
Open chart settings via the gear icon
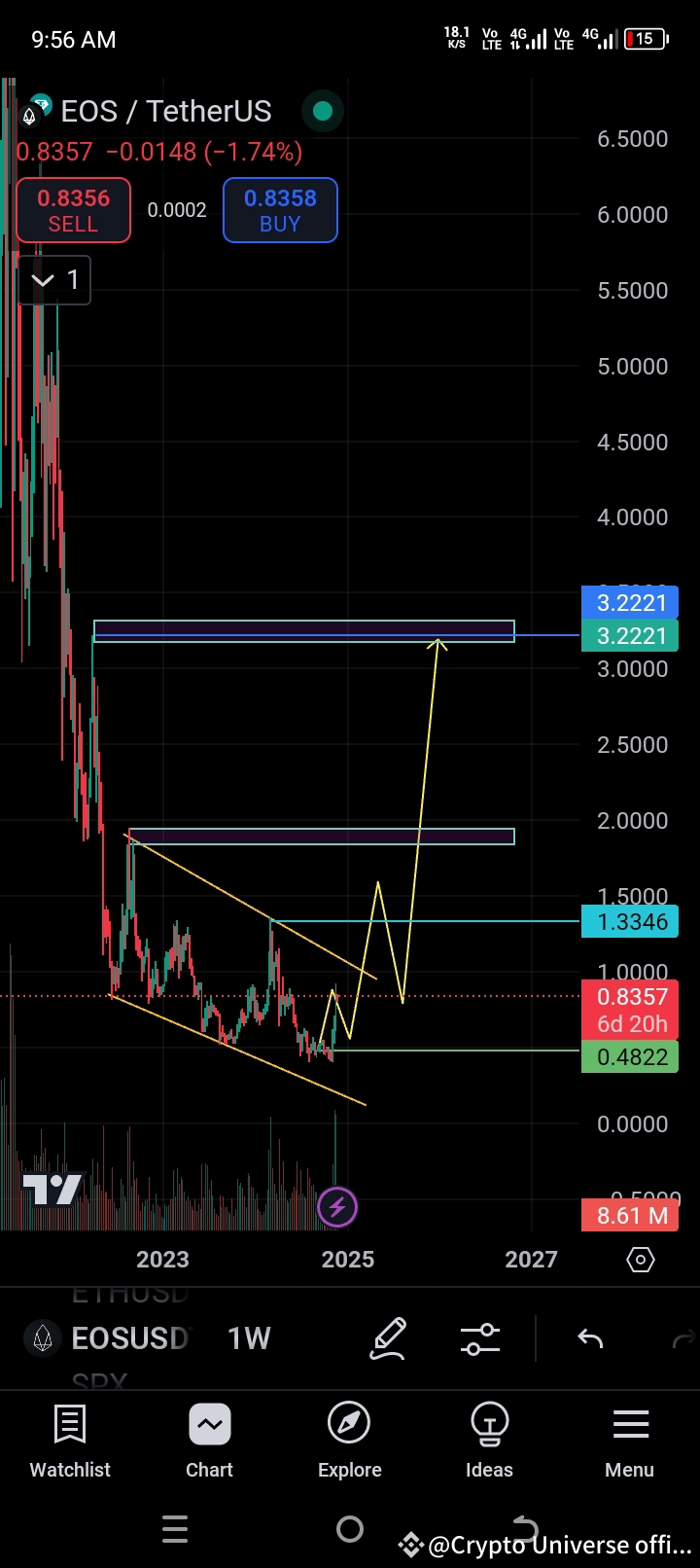click(640, 1259)
